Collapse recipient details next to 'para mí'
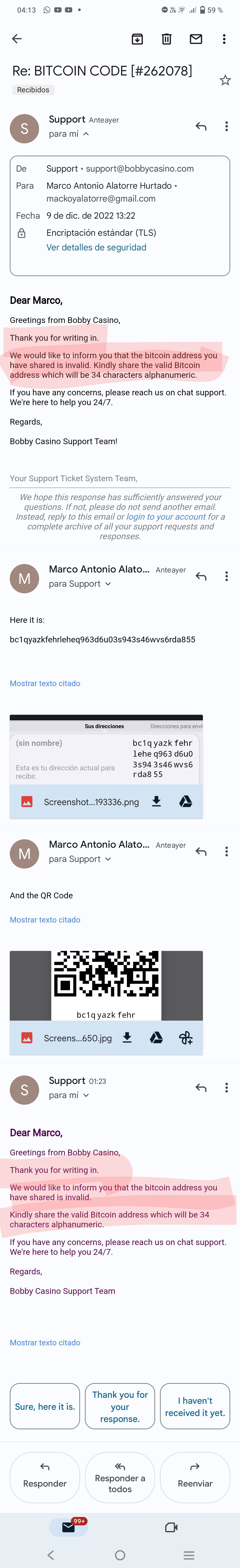The height and width of the screenshot is (1568, 240). (86, 134)
